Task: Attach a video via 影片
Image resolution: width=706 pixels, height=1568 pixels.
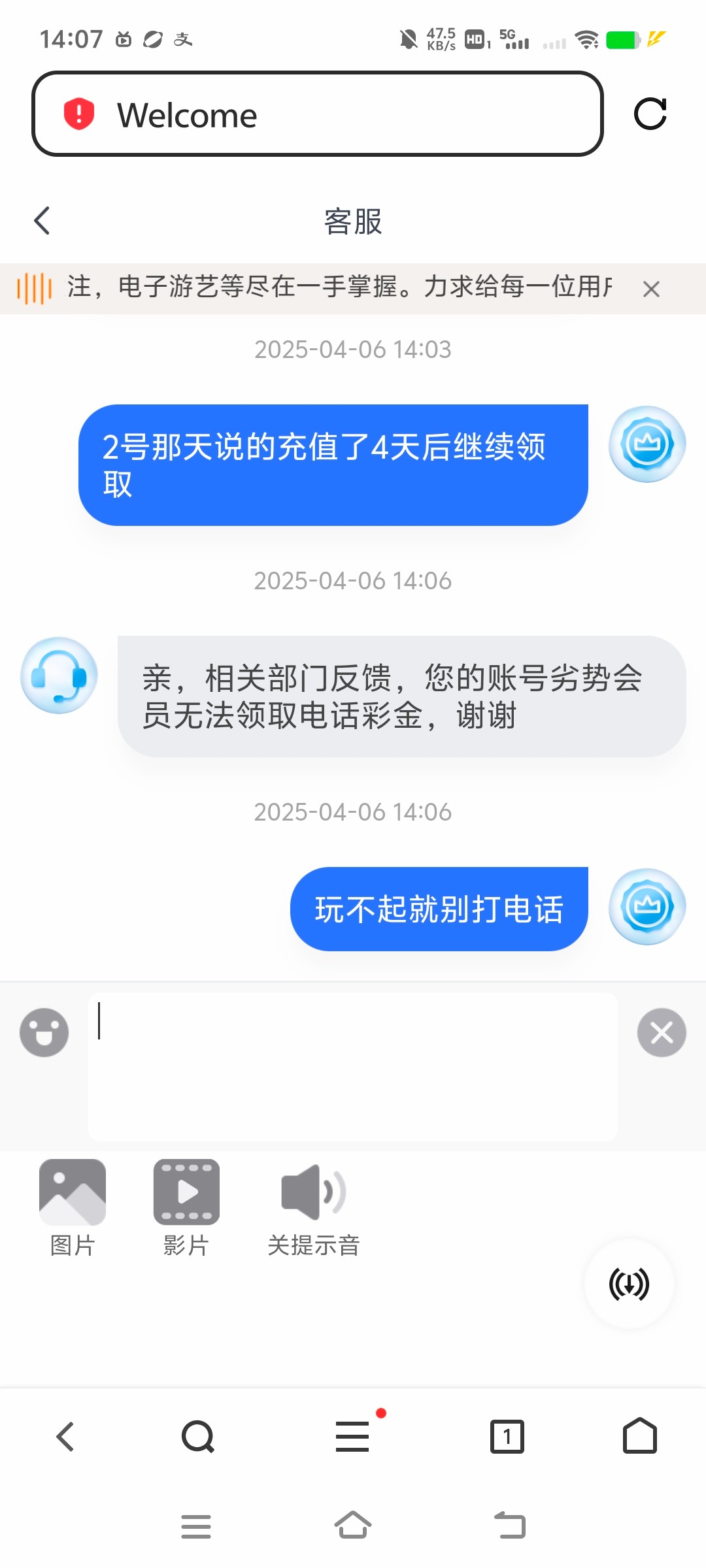Action: [x=186, y=1207]
